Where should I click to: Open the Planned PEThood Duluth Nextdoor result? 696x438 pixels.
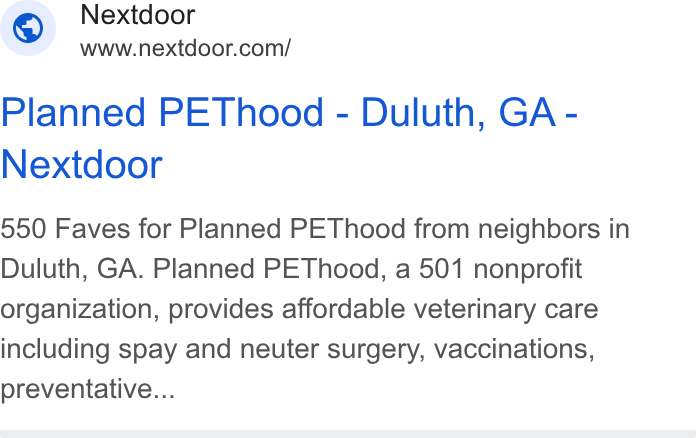(289, 138)
